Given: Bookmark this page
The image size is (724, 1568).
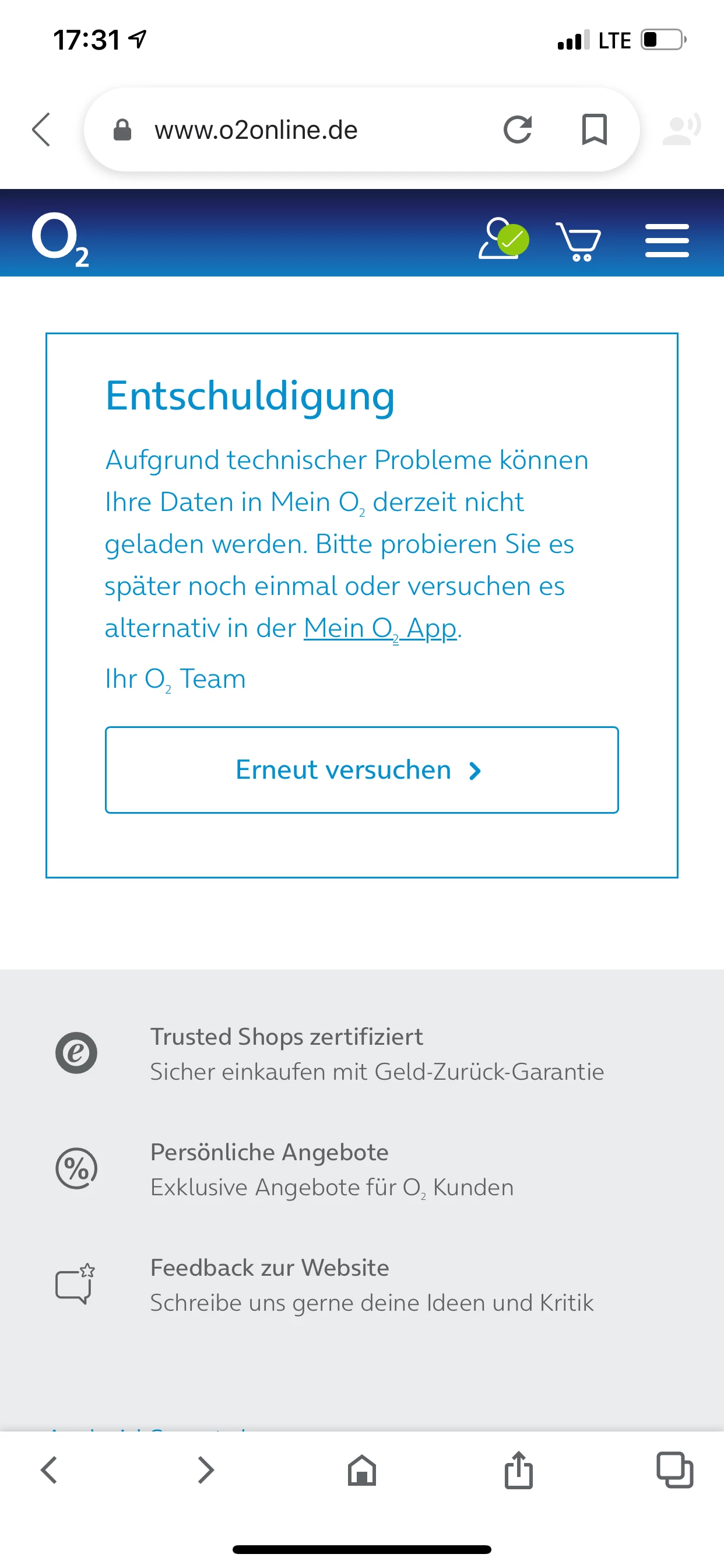Looking at the screenshot, I should click(594, 129).
